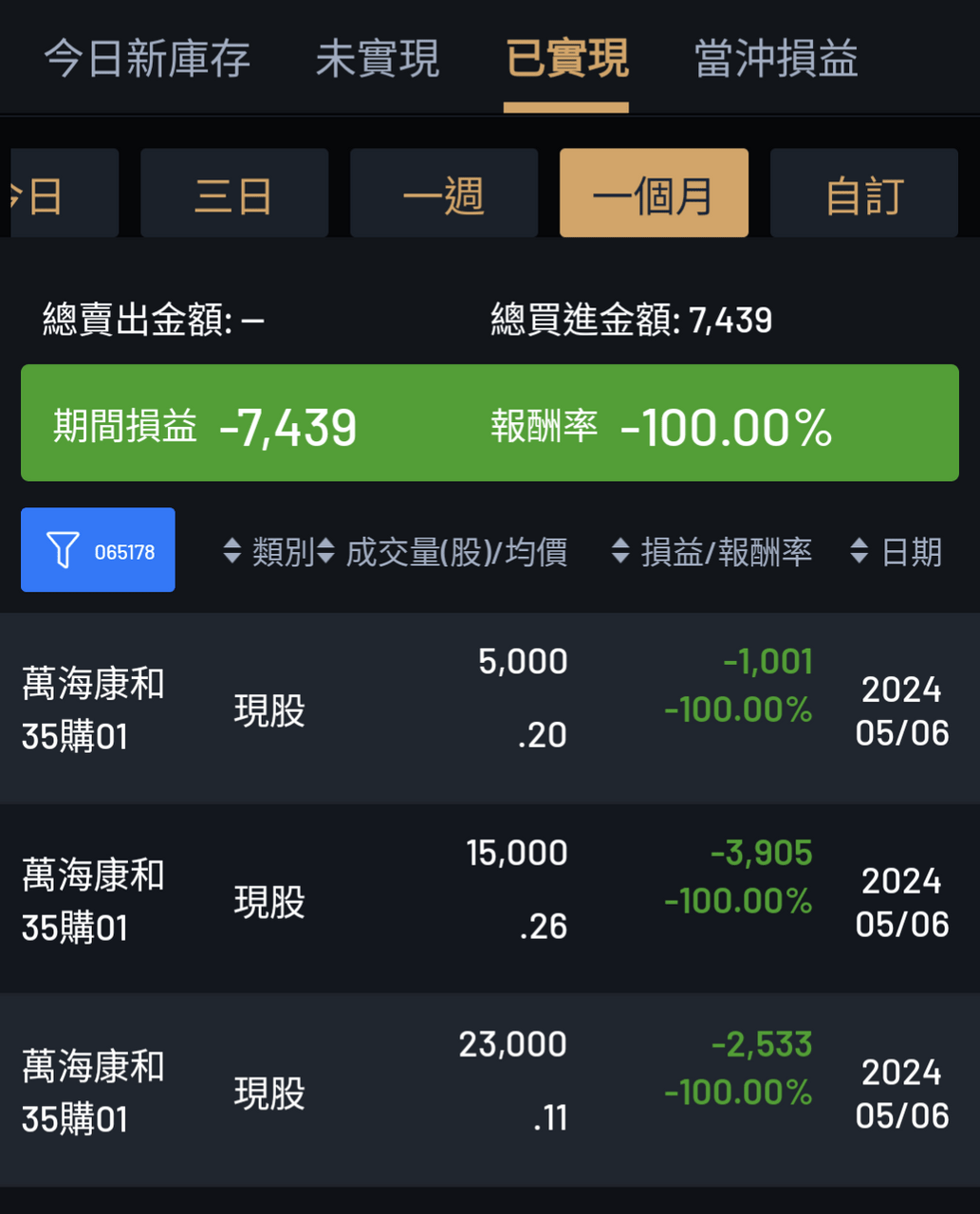The width and height of the screenshot is (980, 1214).
Task: Toggle the 一個月 period filter
Action: pyautogui.click(x=654, y=192)
